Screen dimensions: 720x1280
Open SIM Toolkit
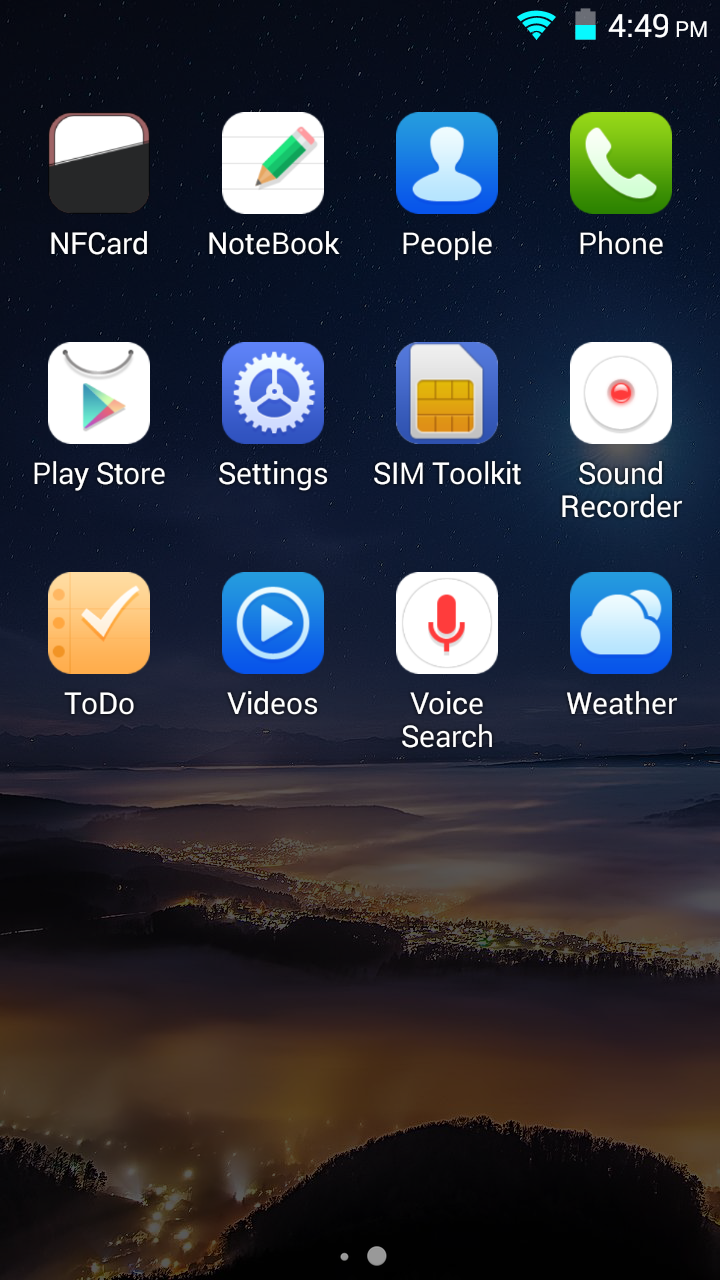click(x=447, y=393)
